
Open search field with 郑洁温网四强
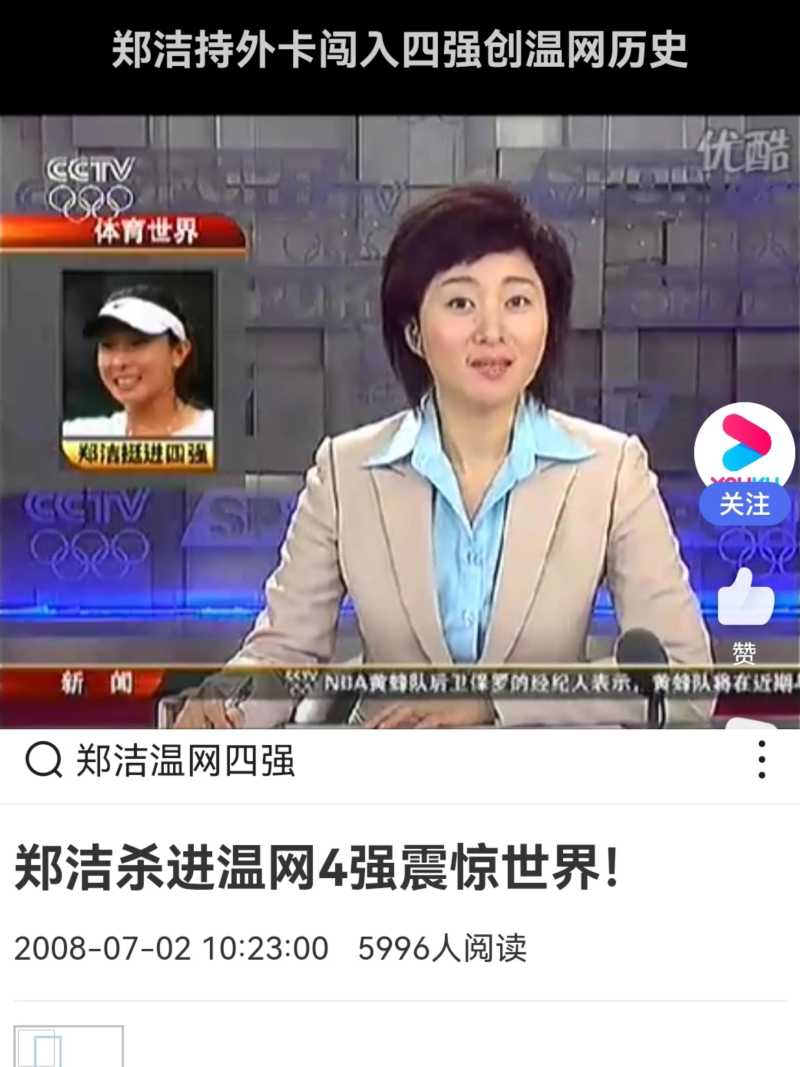click(185, 762)
